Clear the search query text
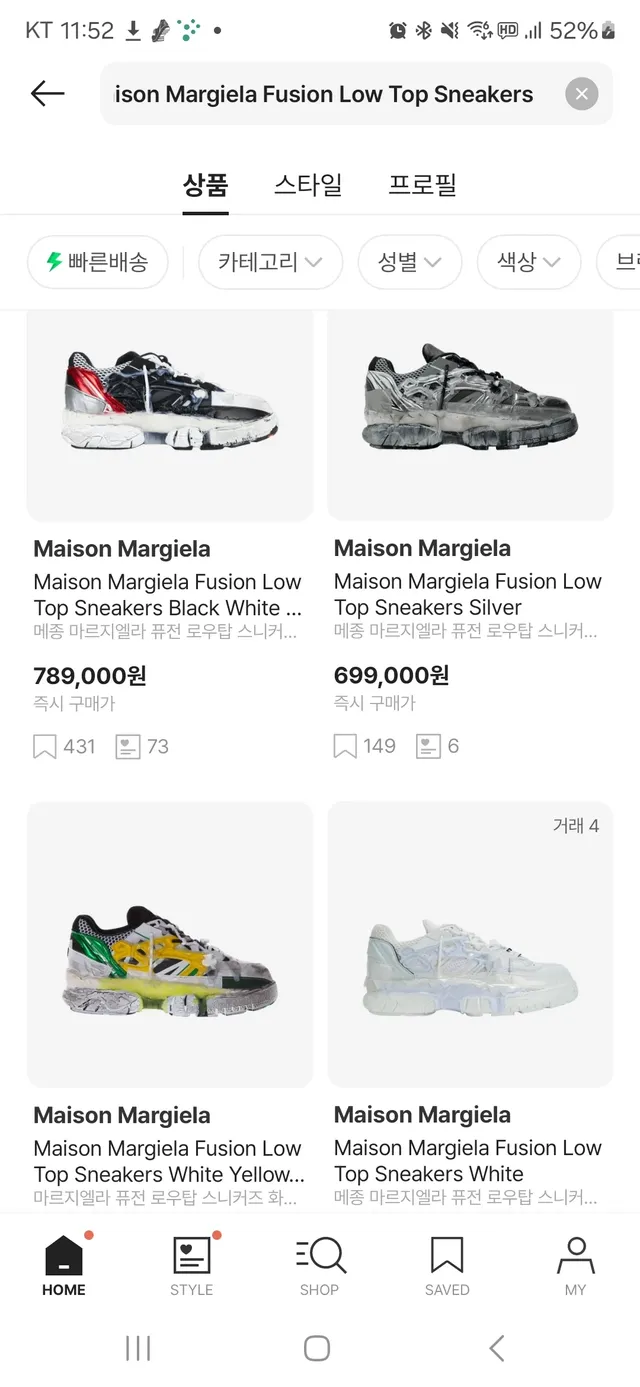 581,95
